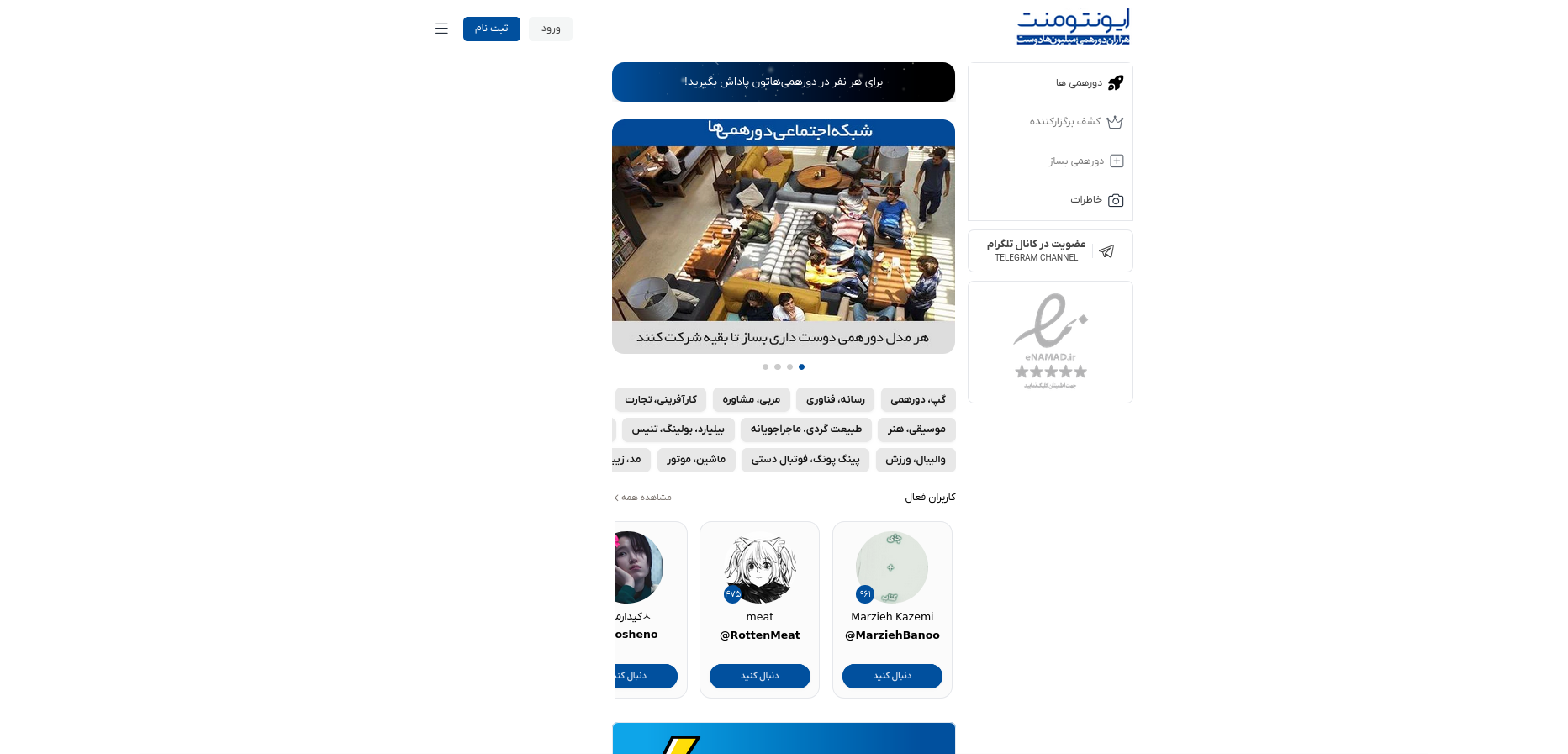This screenshot has width=1568, height=754.
Task: Tap the ثبت نام sign-up button
Action: coord(491,29)
